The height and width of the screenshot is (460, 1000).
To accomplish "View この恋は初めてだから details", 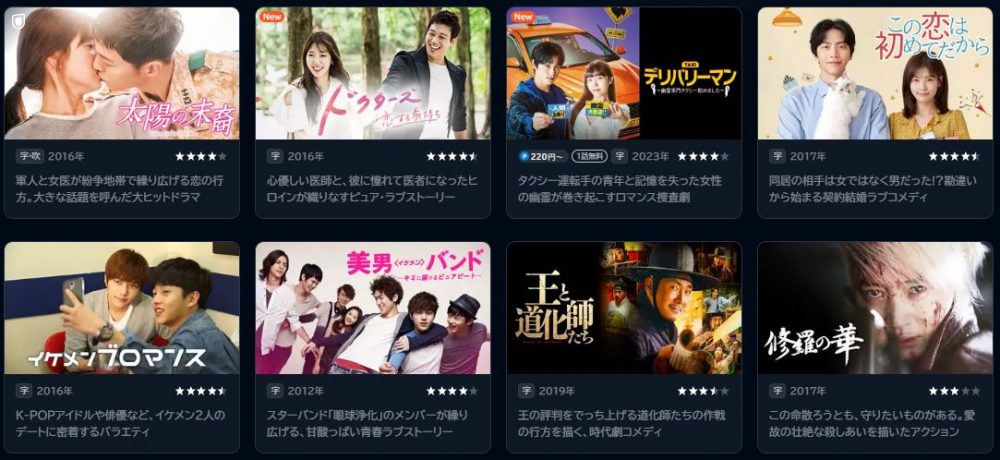I will (875, 75).
